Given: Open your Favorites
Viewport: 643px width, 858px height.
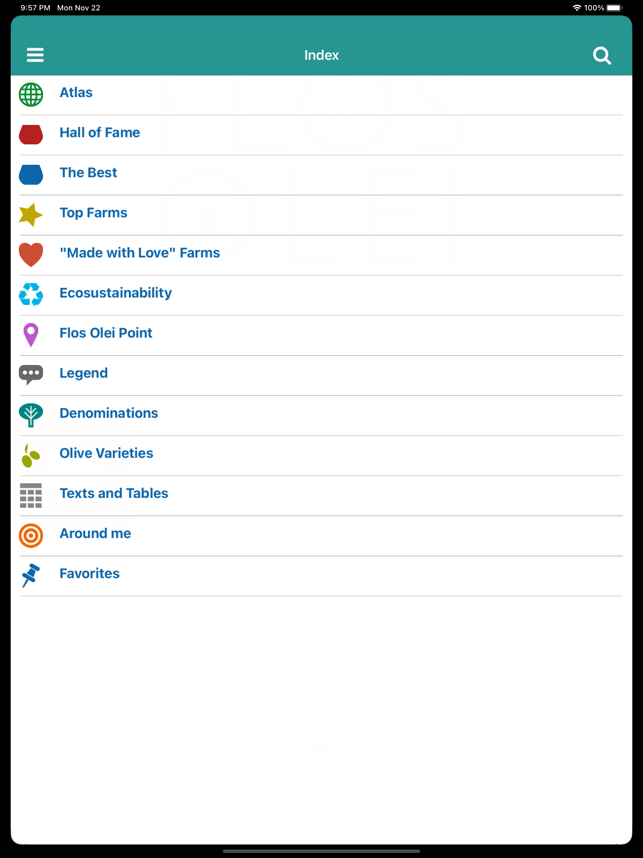Looking at the screenshot, I should (x=89, y=573).
